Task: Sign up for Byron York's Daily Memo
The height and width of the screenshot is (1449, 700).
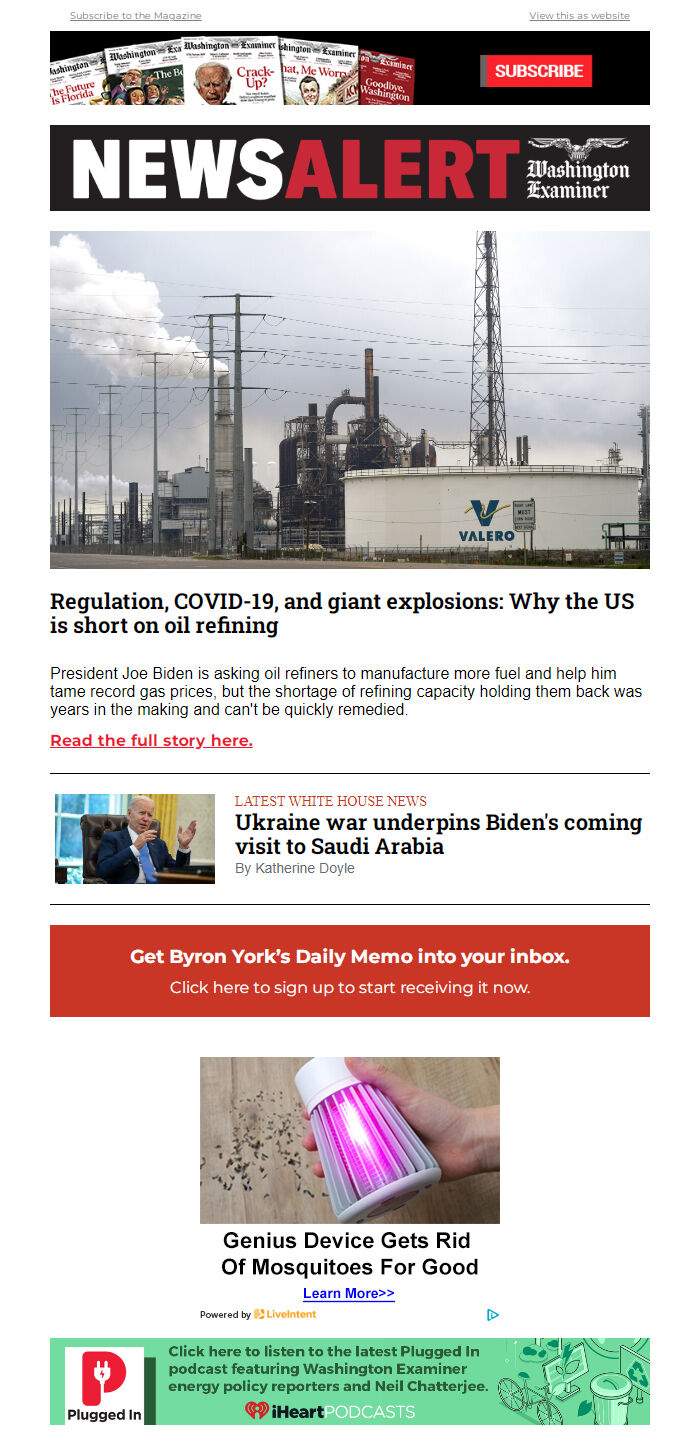Action: tap(350, 971)
